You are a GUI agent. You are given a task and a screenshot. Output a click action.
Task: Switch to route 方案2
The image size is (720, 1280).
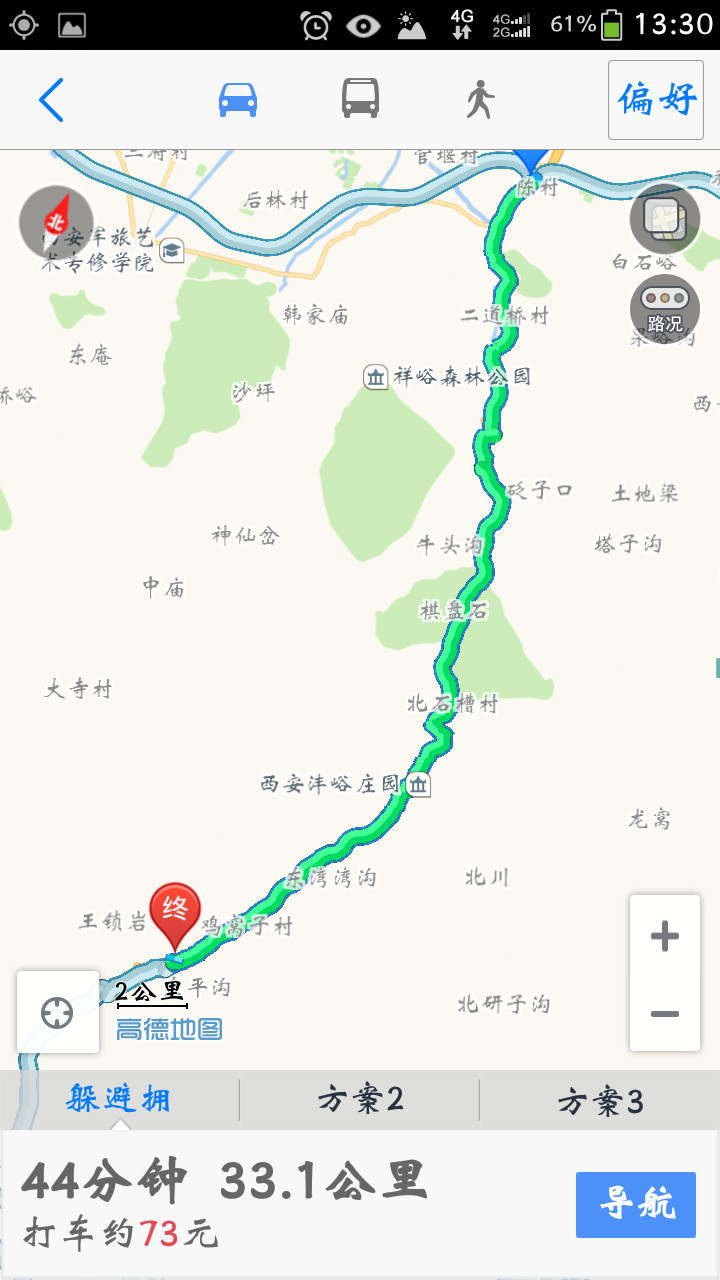(360, 1100)
